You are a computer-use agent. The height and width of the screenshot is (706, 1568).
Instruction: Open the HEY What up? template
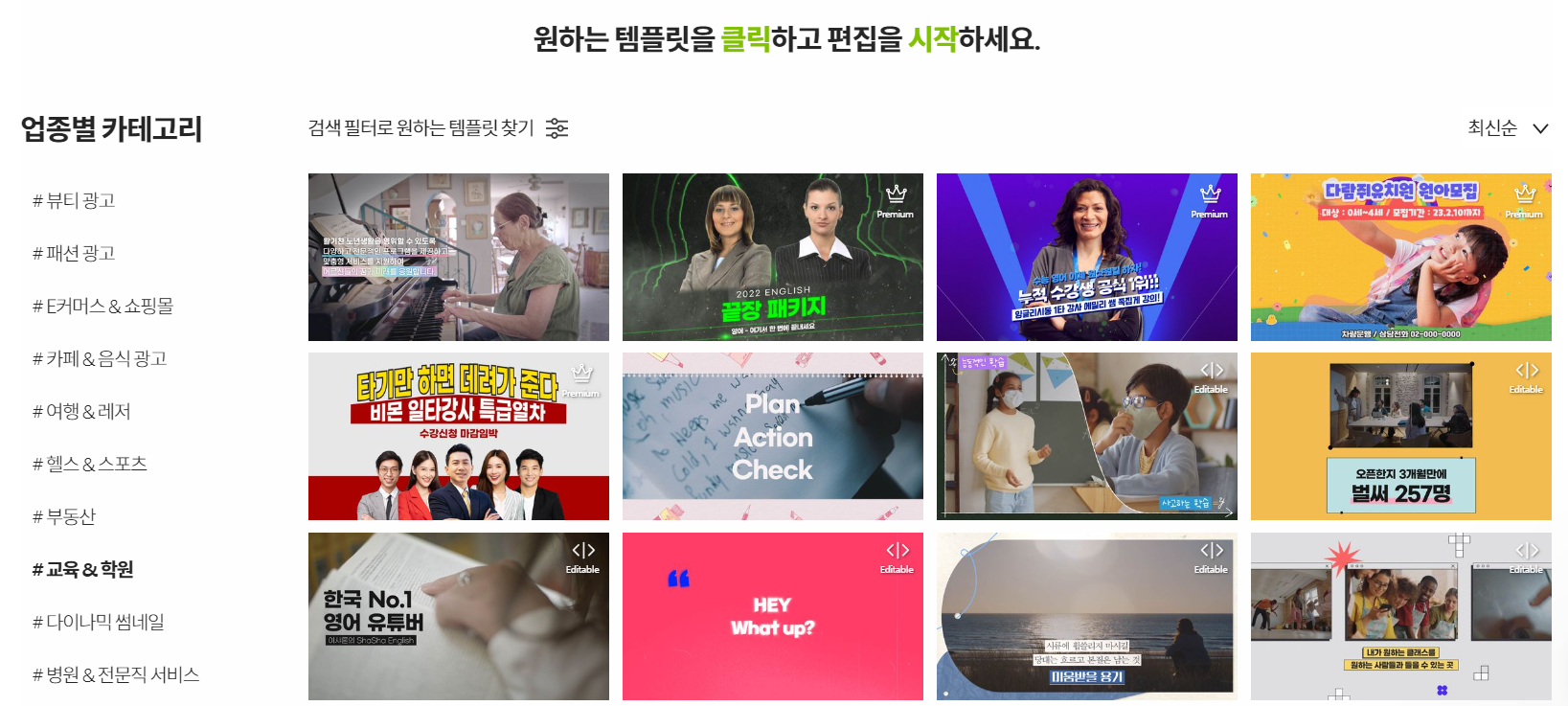(x=772, y=616)
